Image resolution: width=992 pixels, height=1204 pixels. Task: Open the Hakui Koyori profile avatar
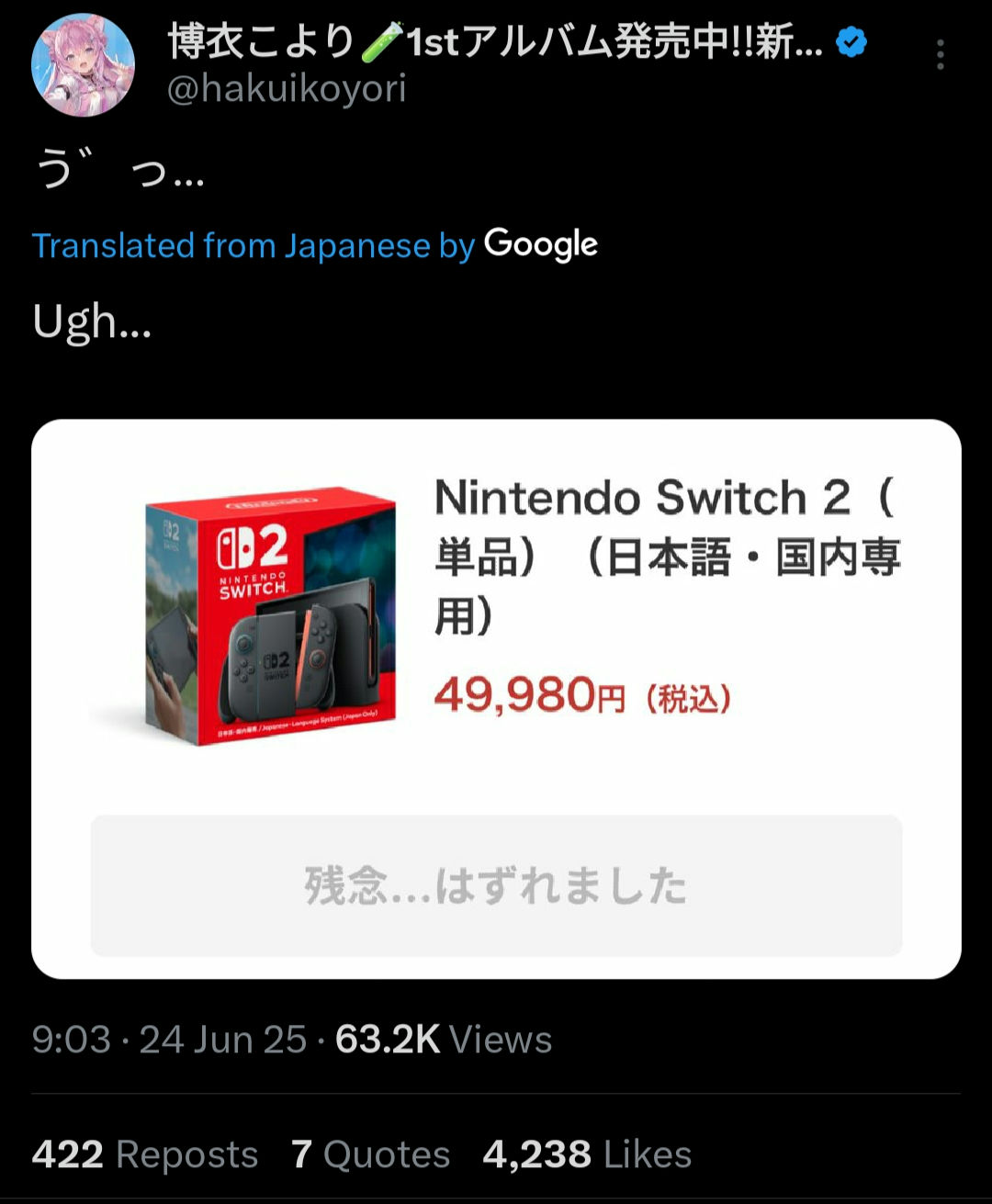pyautogui.click(x=84, y=65)
